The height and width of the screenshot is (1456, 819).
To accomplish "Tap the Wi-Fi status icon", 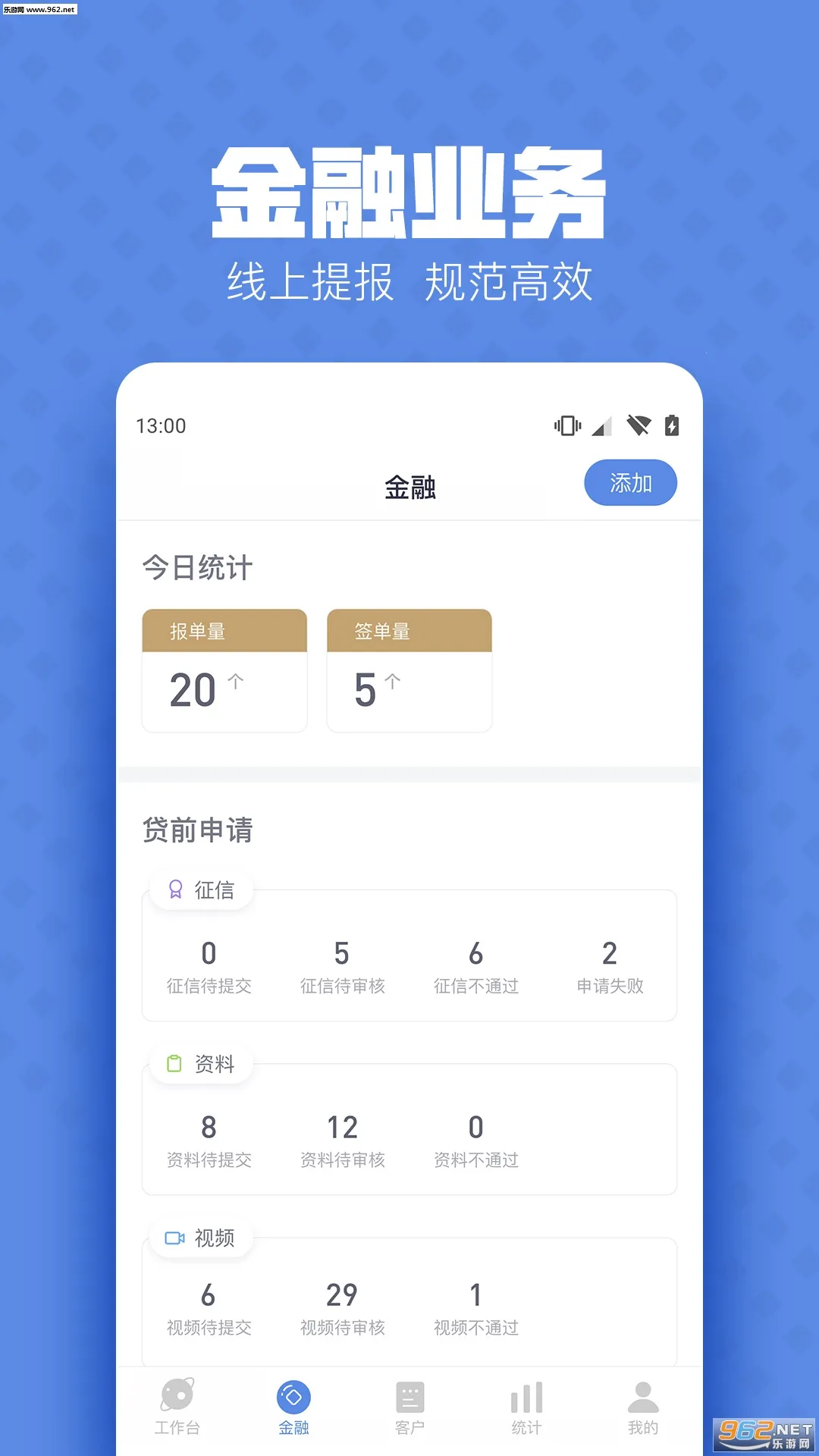I will [x=639, y=426].
